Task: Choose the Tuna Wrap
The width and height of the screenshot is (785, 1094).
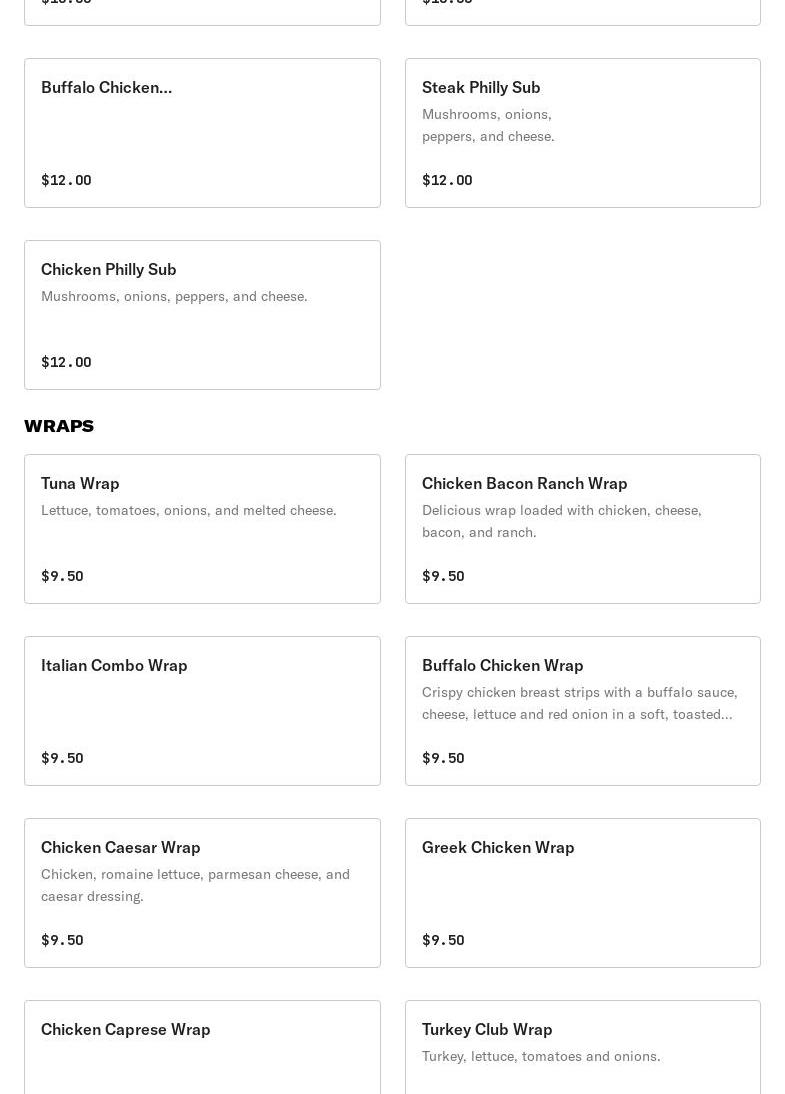Action: (202, 529)
